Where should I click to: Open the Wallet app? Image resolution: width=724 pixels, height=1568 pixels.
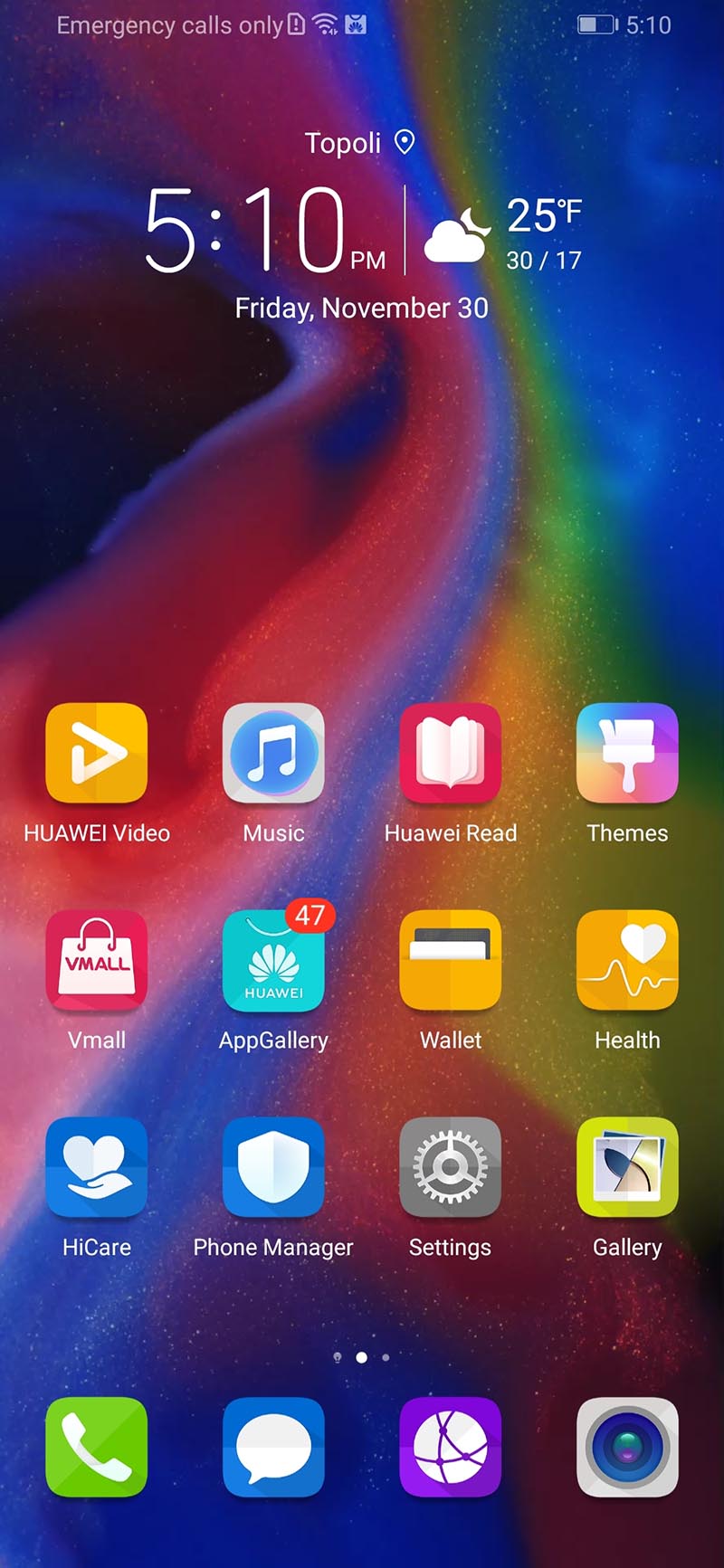tap(450, 960)
